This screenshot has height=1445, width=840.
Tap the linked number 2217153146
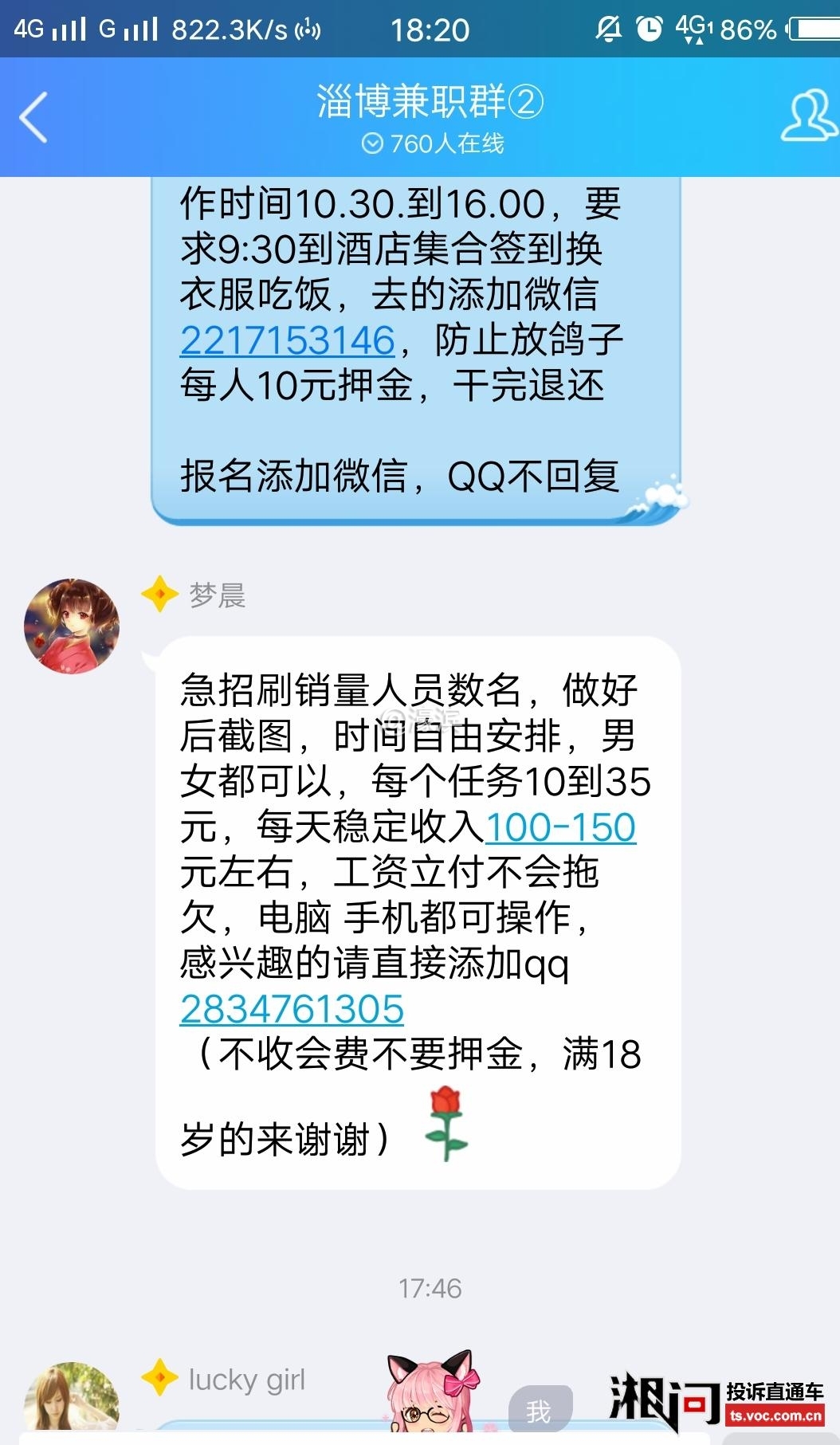[x=288, y=340]
